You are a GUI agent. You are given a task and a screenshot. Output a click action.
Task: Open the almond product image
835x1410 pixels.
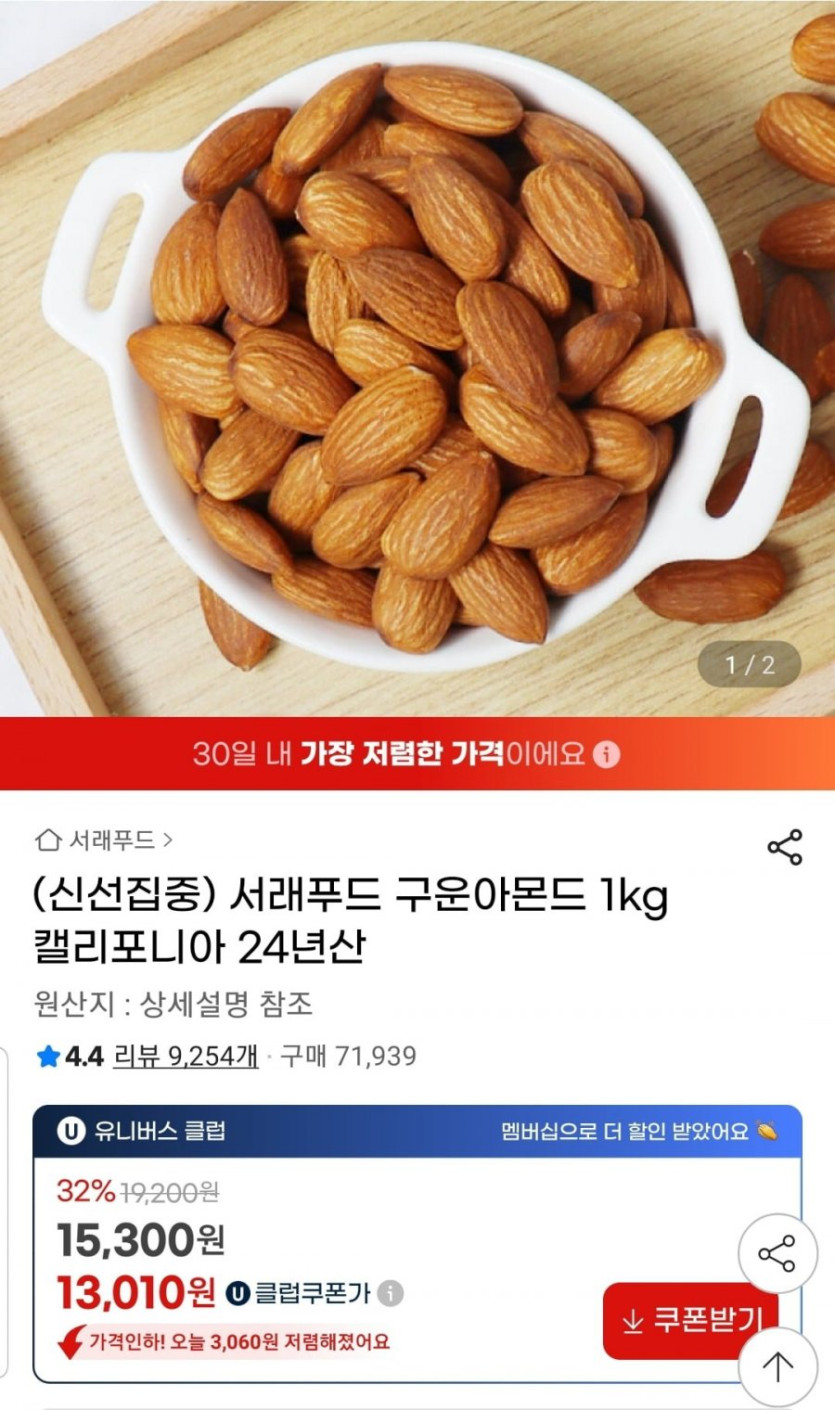[417, 358]
